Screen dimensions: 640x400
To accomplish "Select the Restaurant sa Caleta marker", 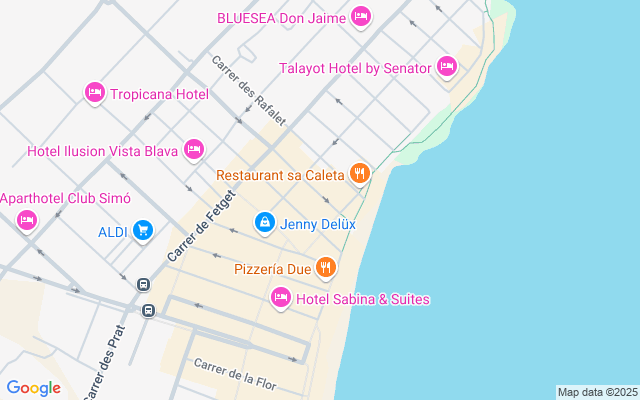I will tap(359, 174).
